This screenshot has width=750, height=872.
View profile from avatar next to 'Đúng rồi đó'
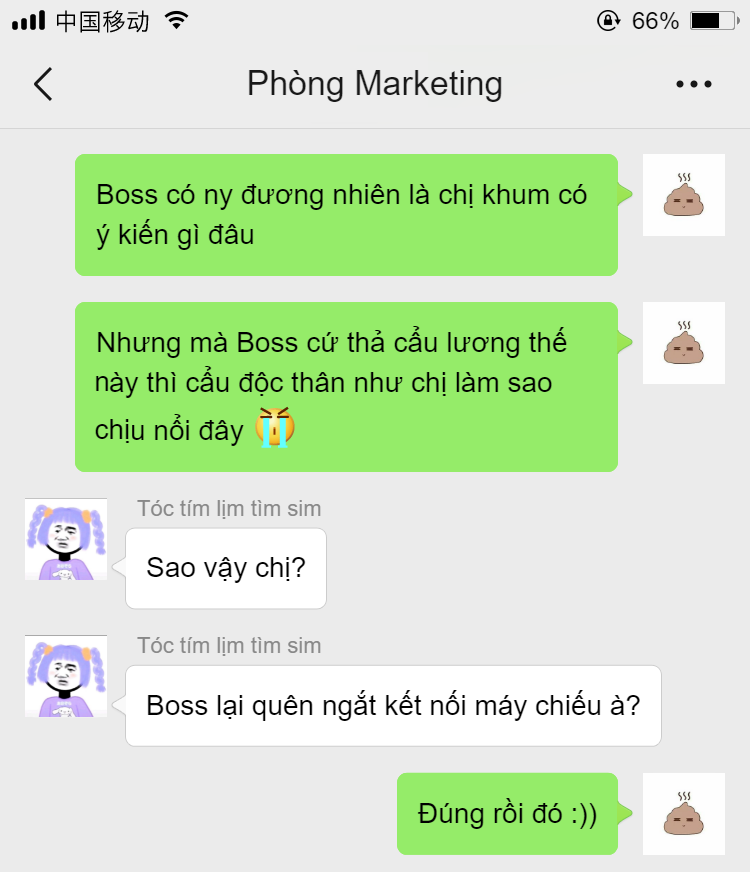pyautogui.click(x=683, y=814)
